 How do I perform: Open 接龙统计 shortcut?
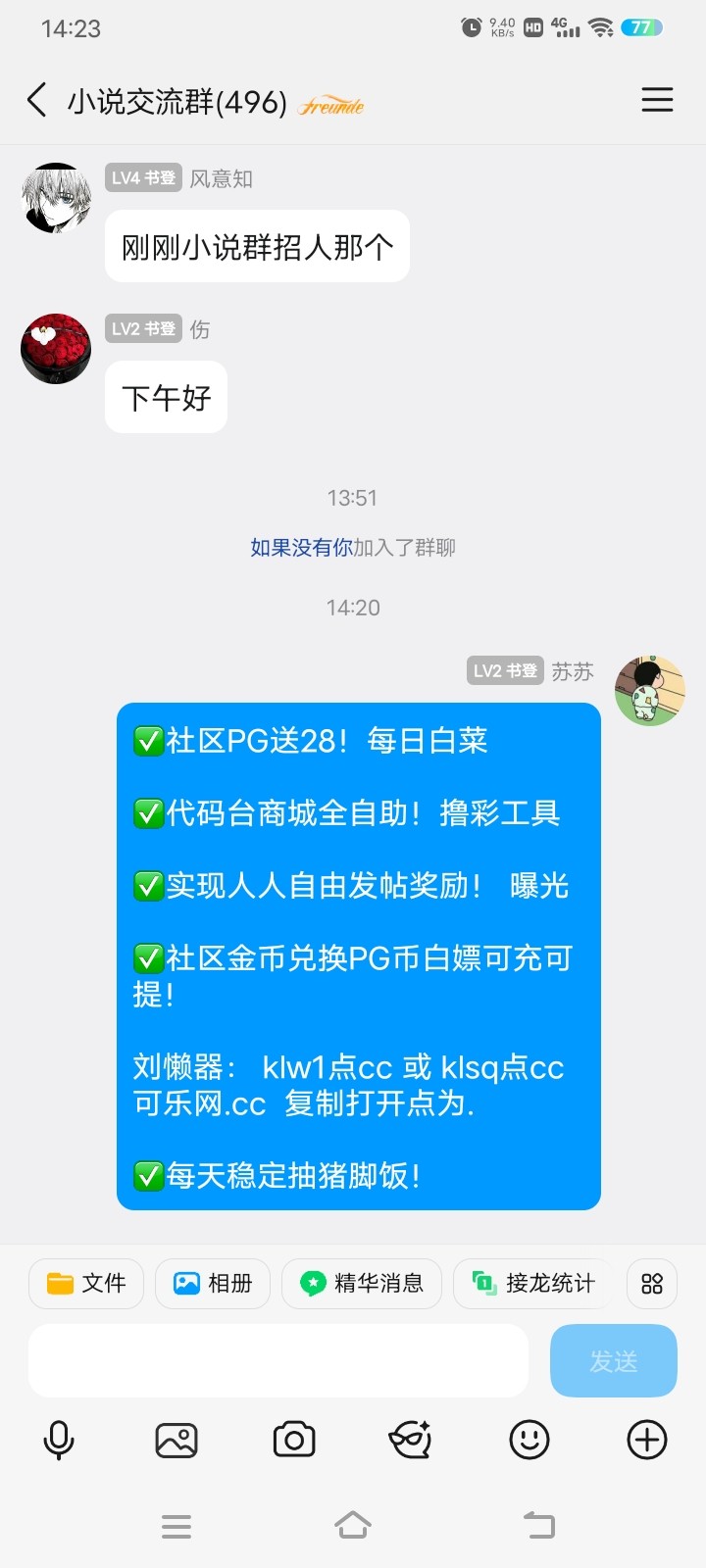pyautogui.click(x=532, y=1283)
